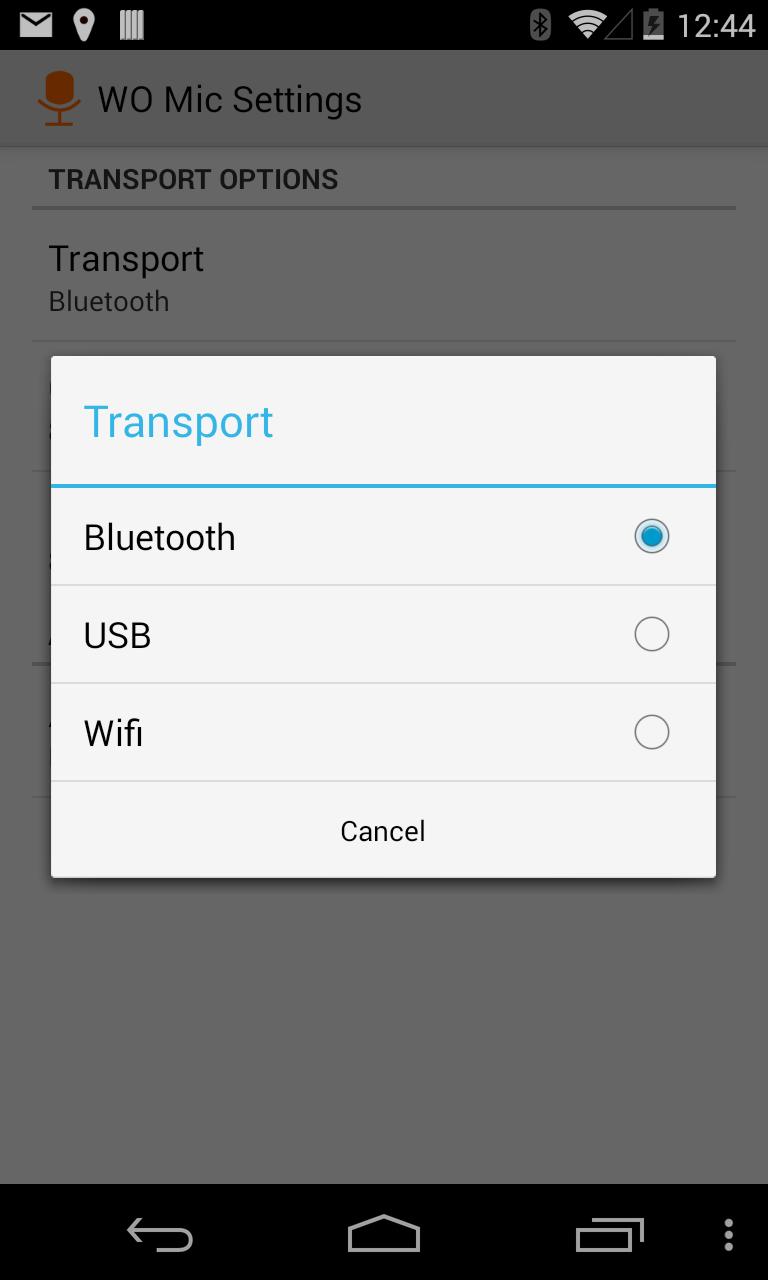Switch transport to Wifi
Image resolution: width=768 pixels, height=1280 pixels.
point(383,733)
